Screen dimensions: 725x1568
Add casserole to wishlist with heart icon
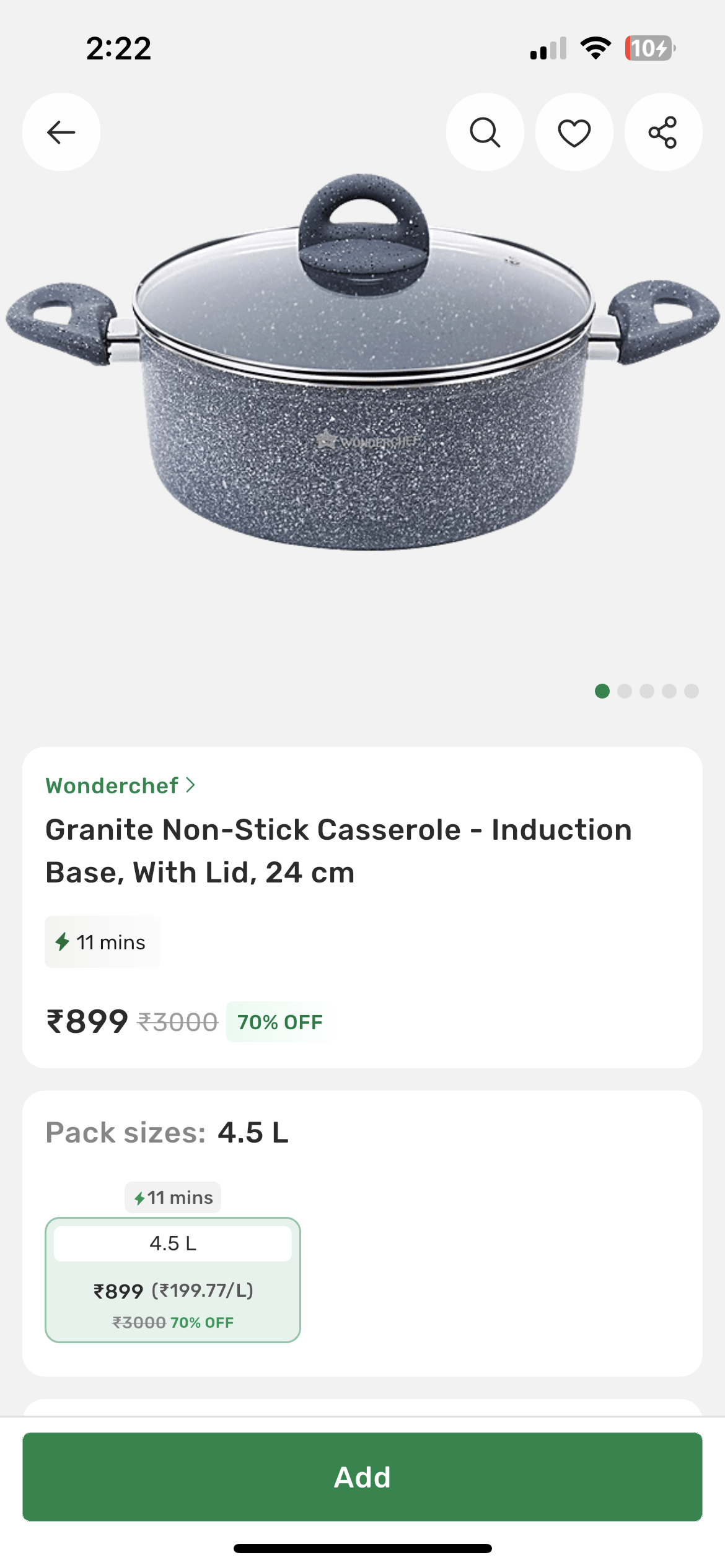[574, 132]
